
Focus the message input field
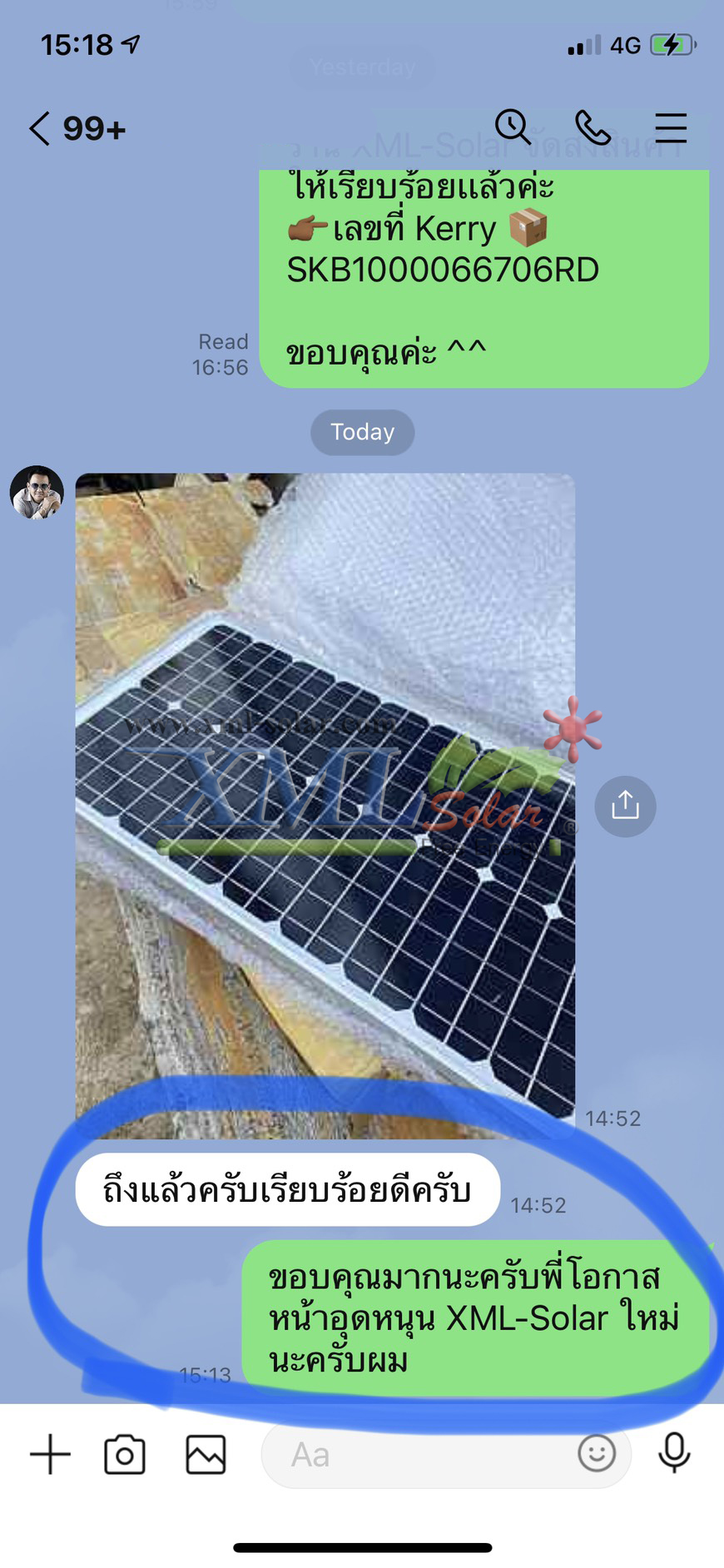coord(416,1455)
